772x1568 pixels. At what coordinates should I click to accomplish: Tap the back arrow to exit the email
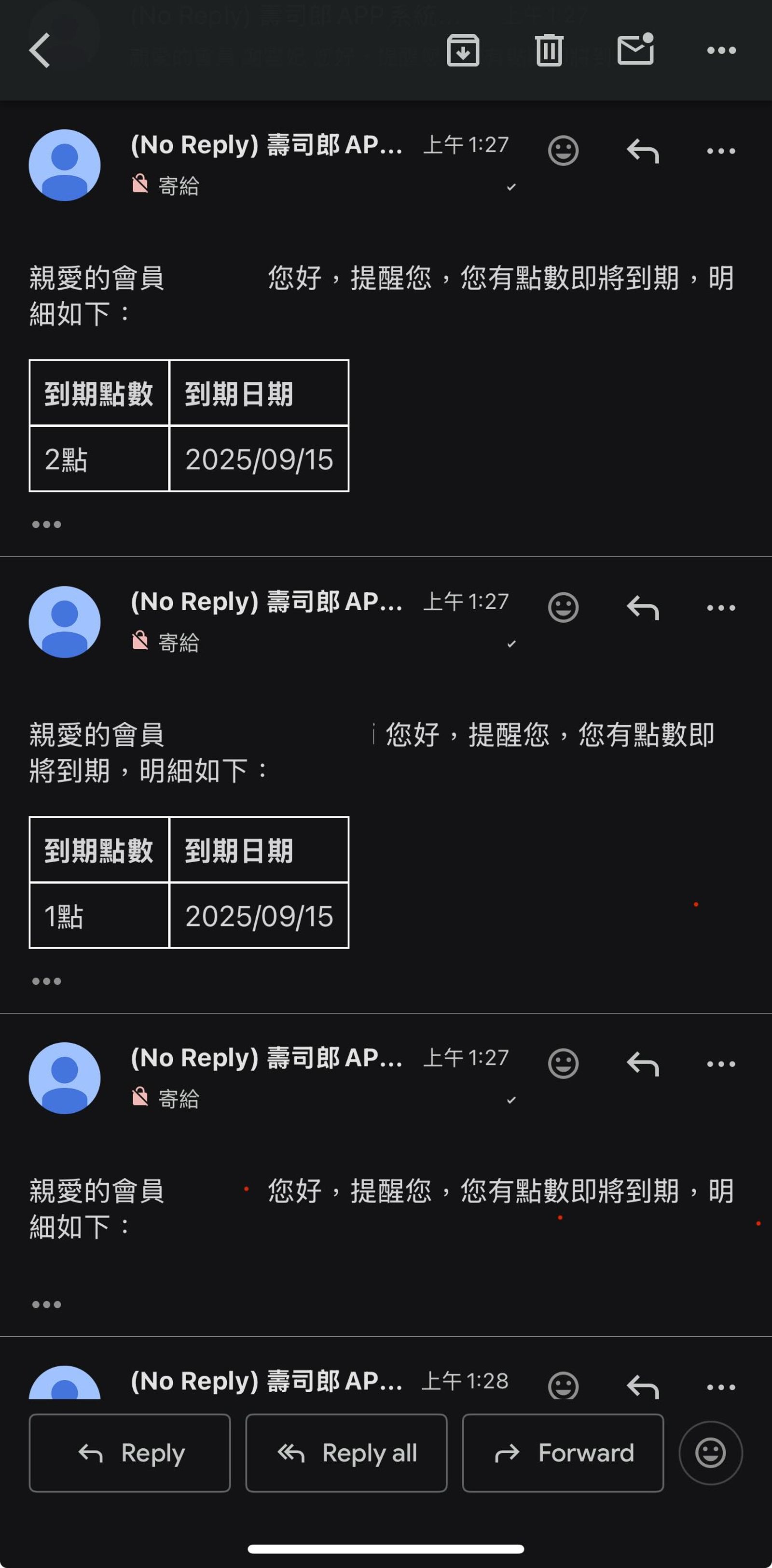point(39,51)
